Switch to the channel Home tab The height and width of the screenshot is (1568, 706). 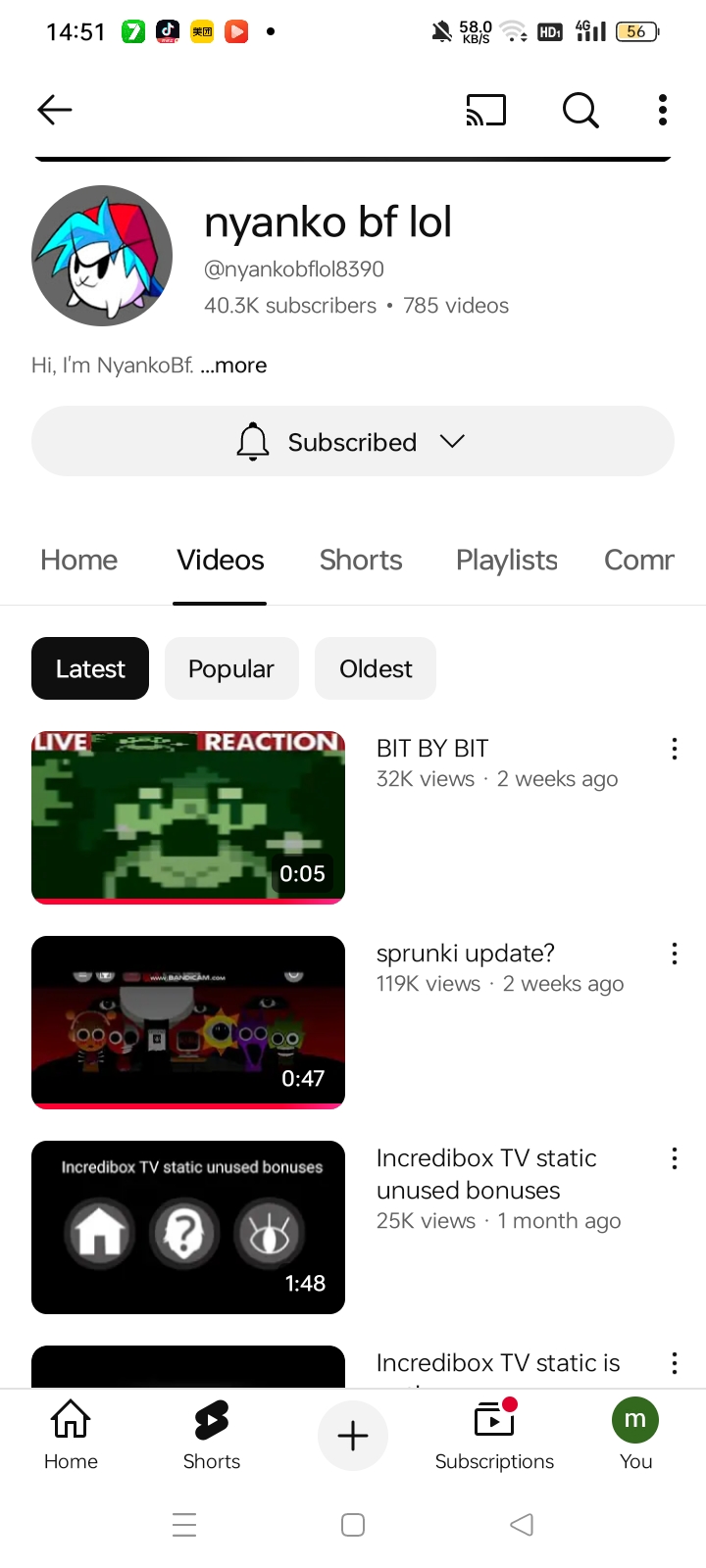pos(78,560)
